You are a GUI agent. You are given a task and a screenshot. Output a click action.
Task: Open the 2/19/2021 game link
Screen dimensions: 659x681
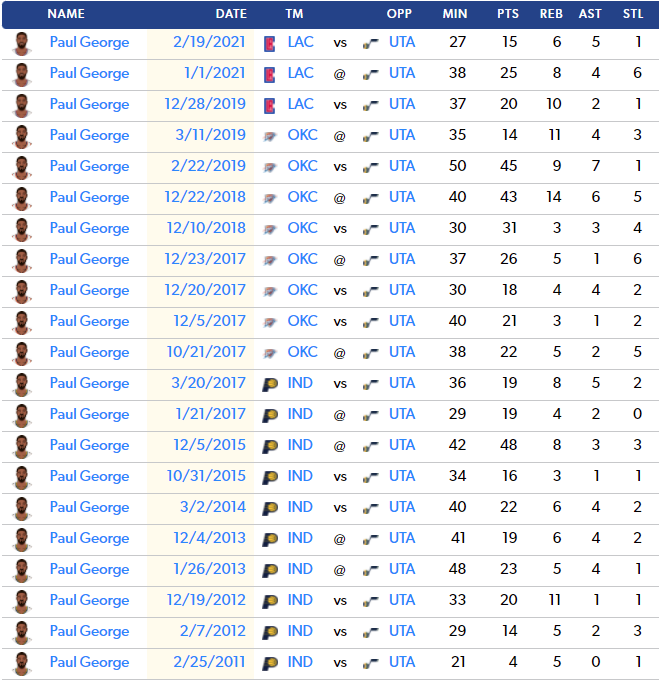(x=209, y=42)
